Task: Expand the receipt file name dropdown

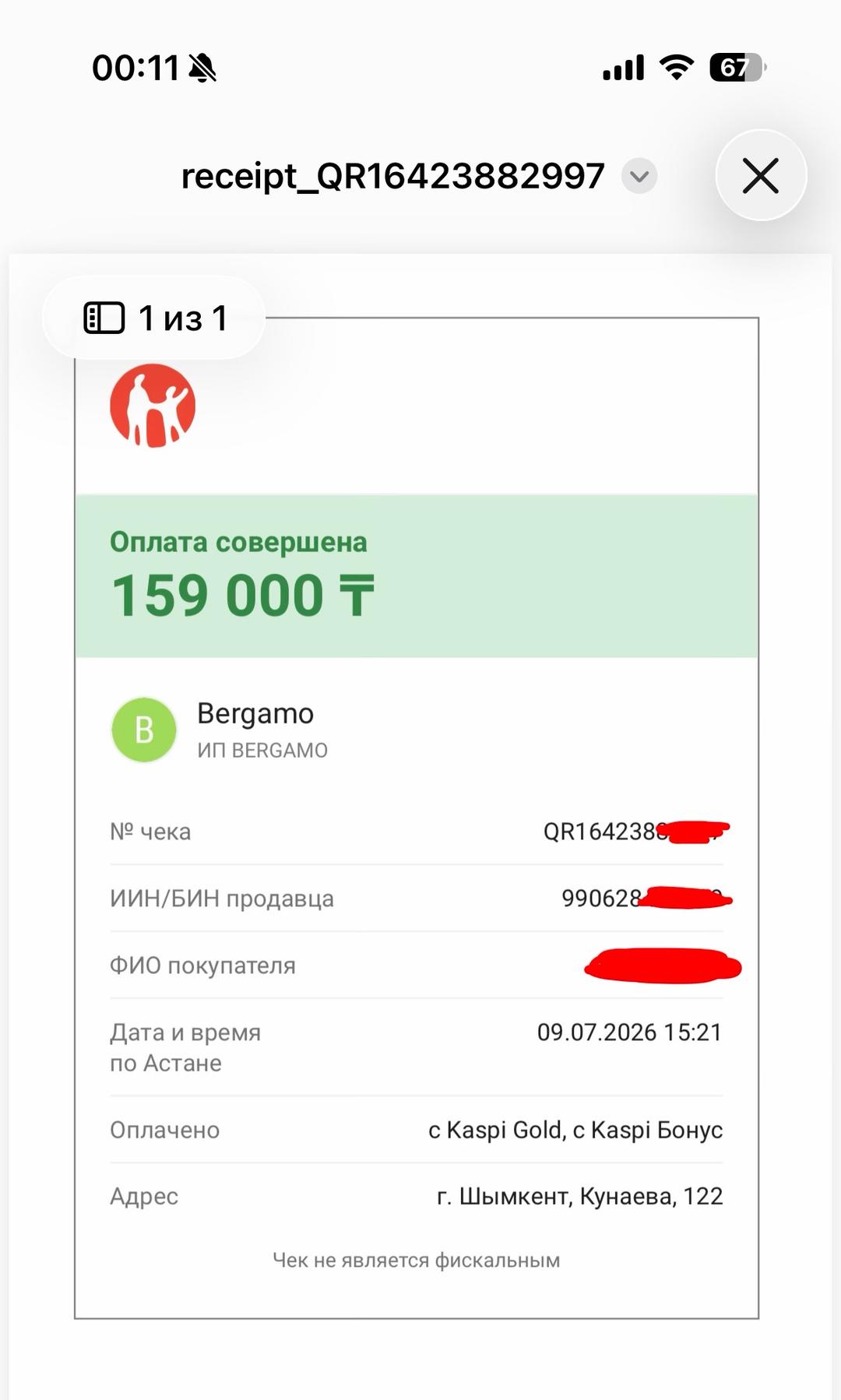Action: pos(639,176)
